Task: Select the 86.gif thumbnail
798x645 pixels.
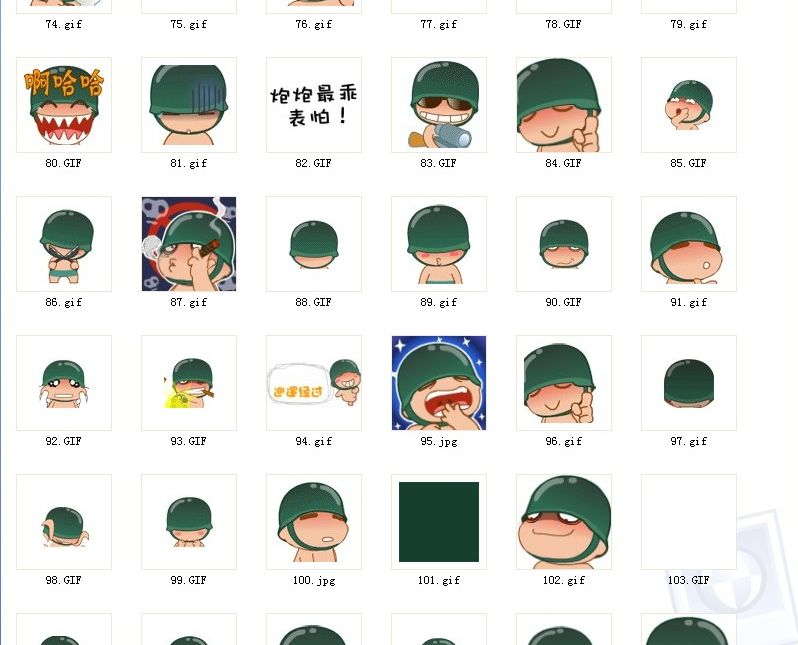Action: click(64, 244)
